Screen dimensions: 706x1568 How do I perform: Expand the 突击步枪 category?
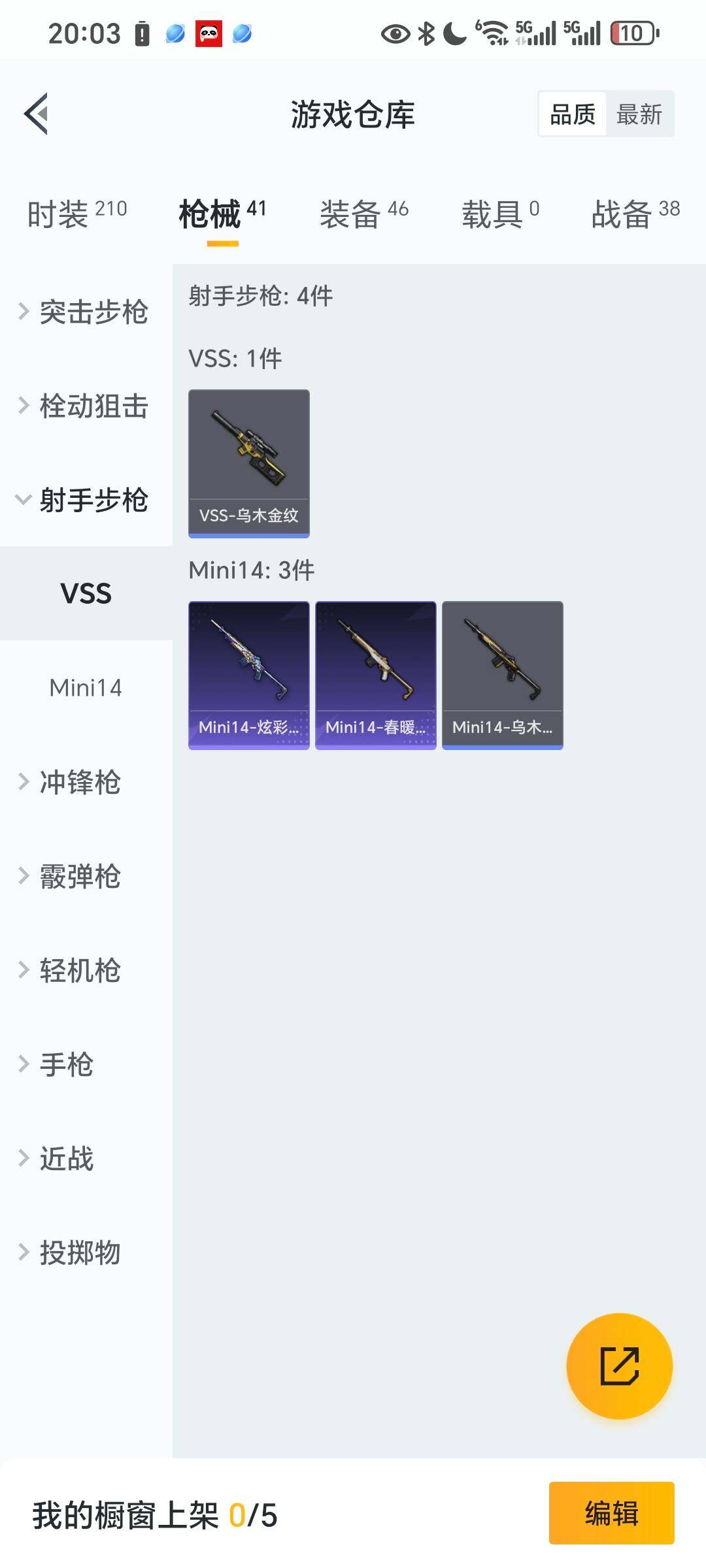tap(86, 312)
